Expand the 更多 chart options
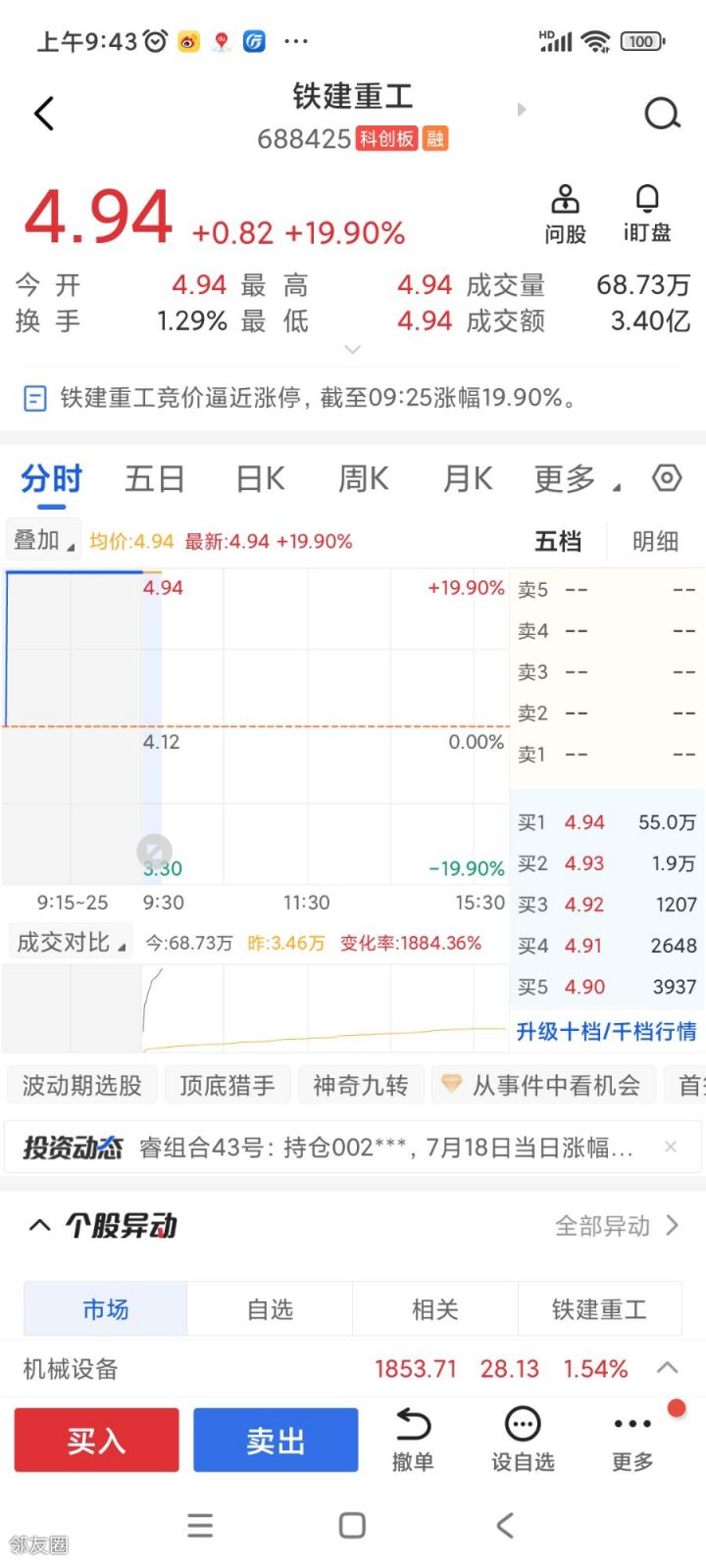706x1568 pixels. point(576,479)
